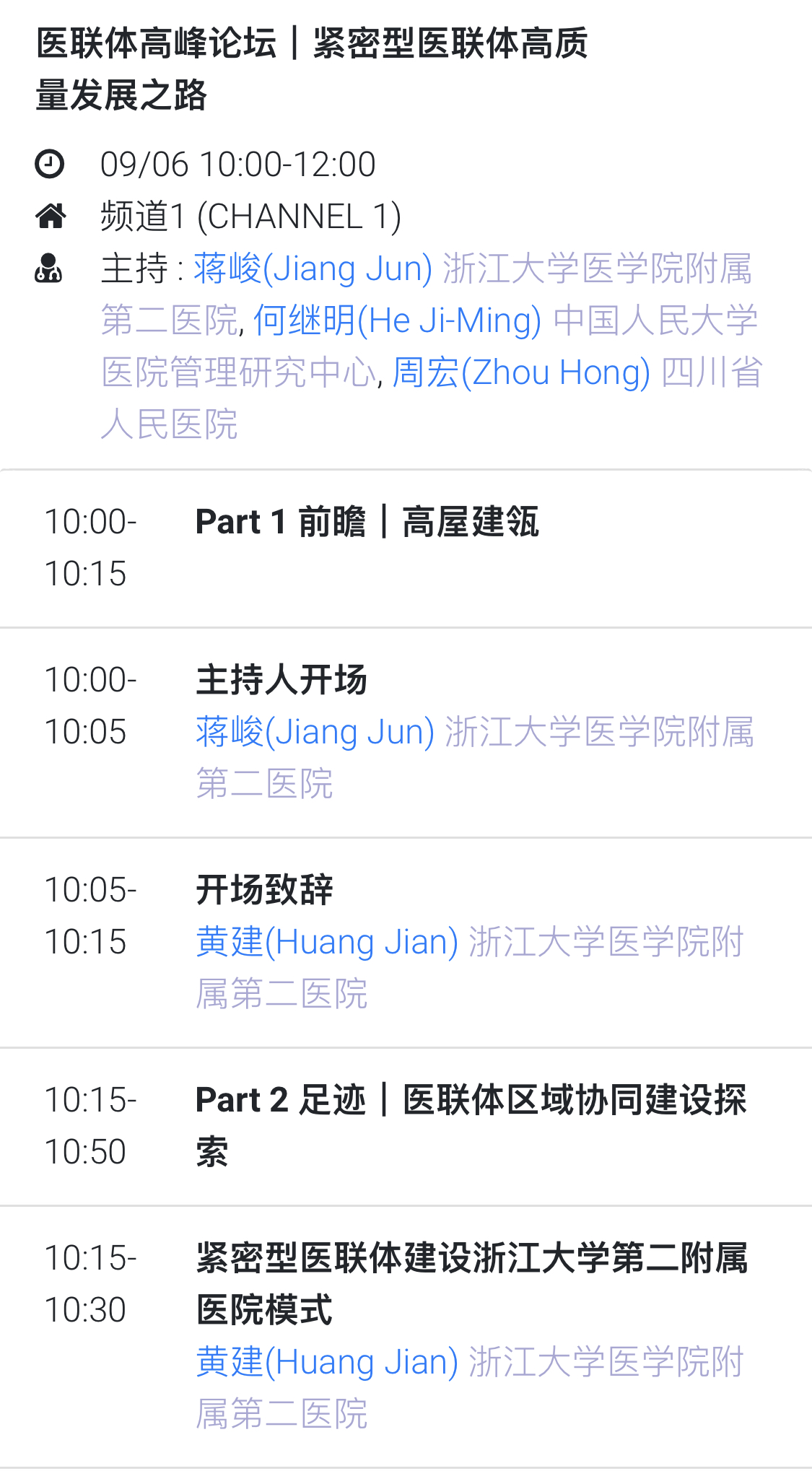
Task: Open host 蒋峻 (Jiang Jun) in the header
Action: coord(313,269)
